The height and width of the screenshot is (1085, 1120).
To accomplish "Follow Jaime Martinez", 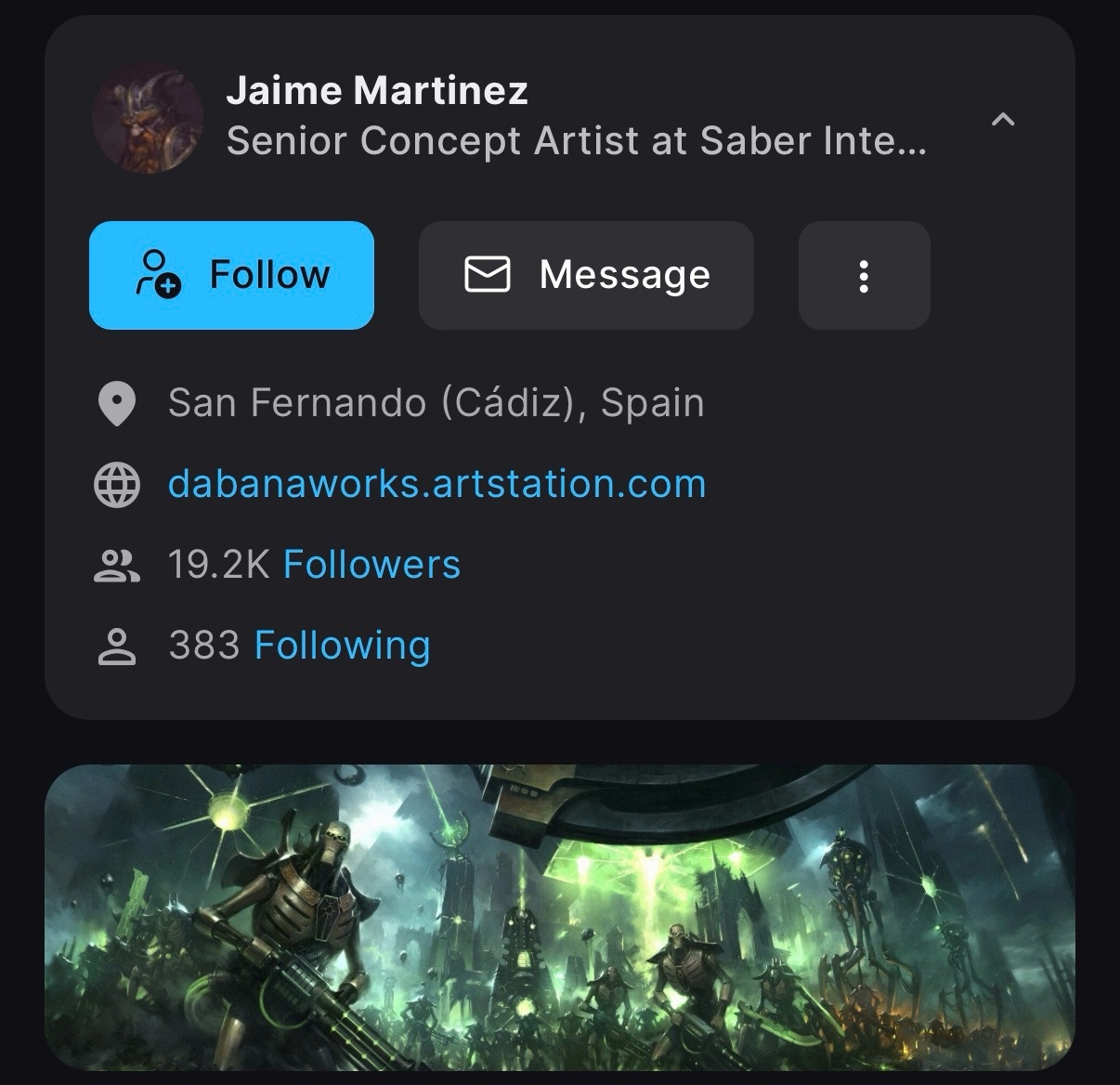I will pyautogui.click(x=231, y=275).
